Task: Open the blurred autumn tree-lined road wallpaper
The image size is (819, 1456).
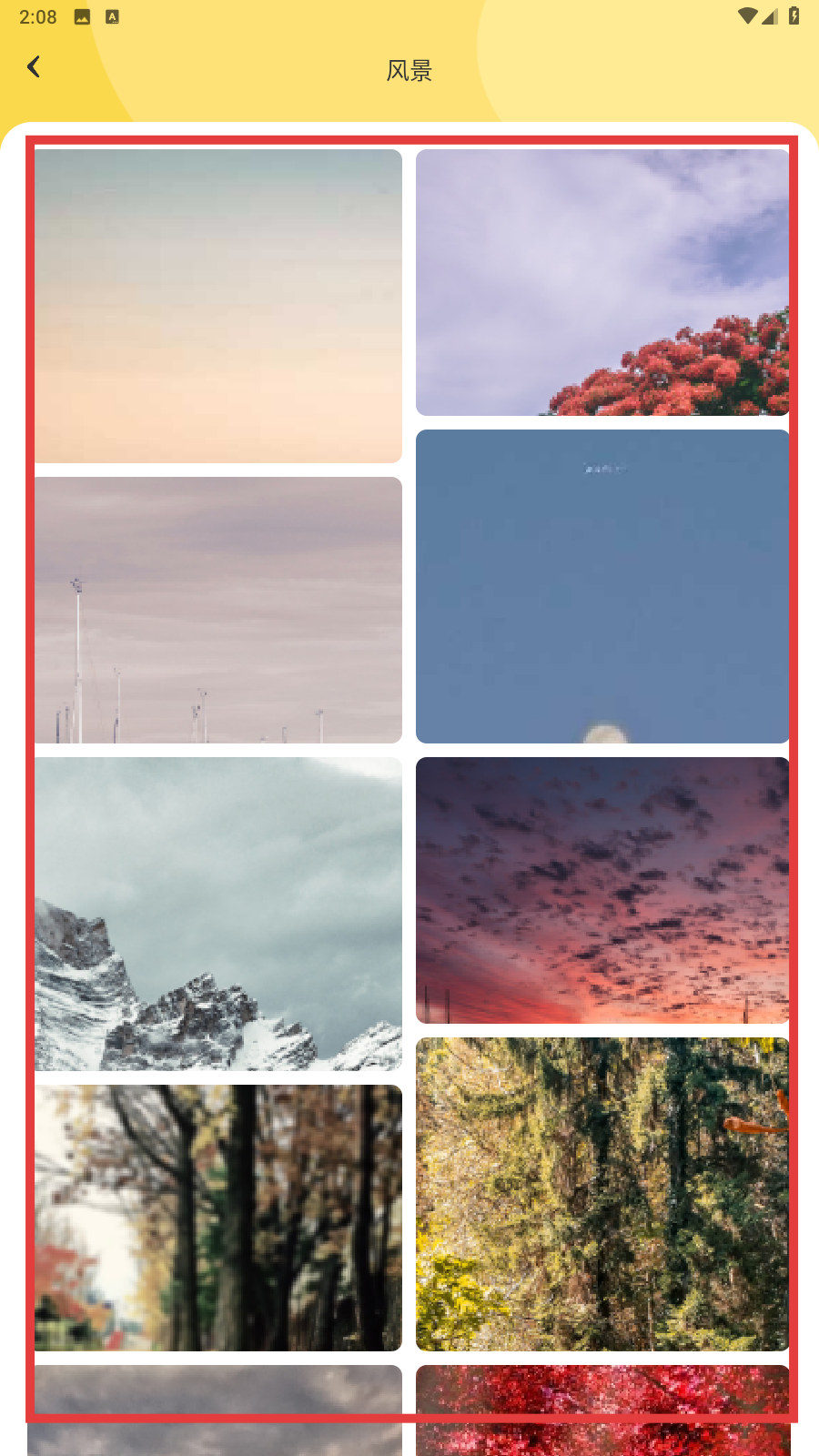Action: [x=218, y=1218]
